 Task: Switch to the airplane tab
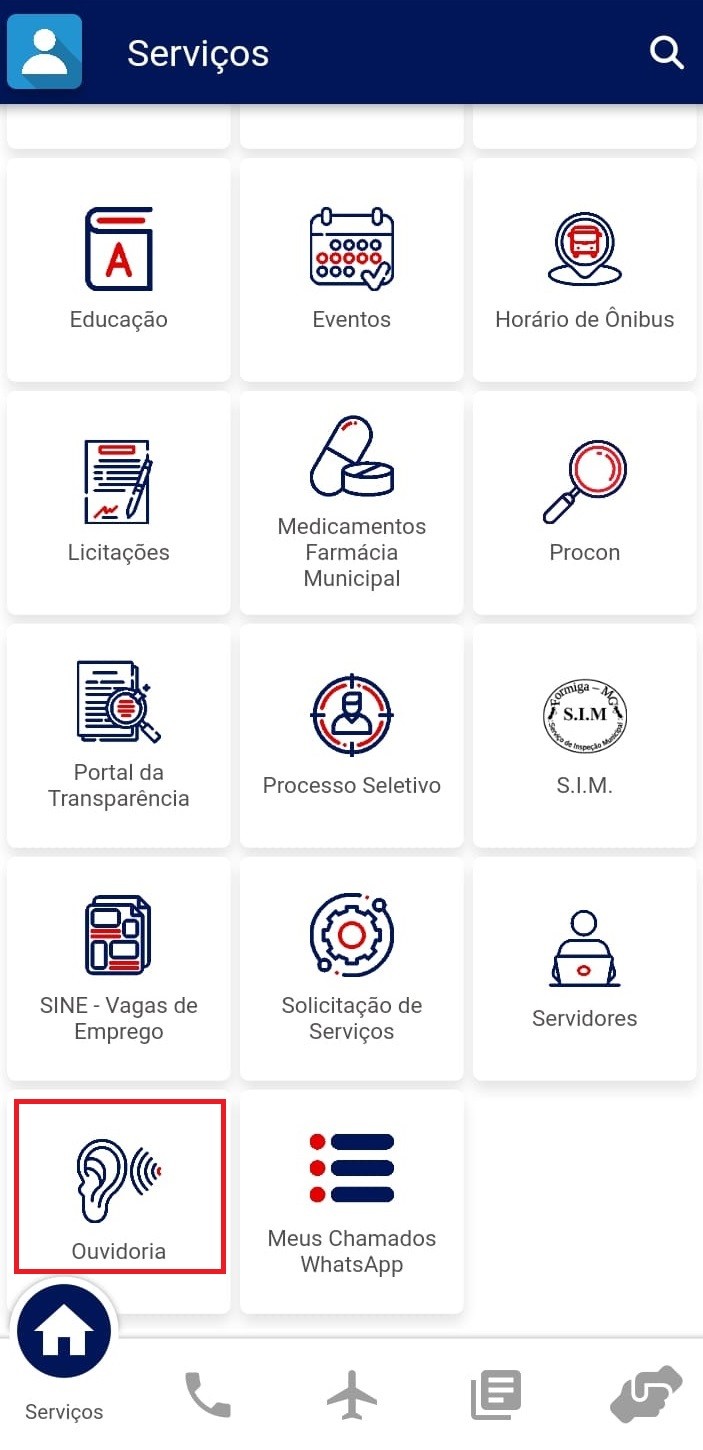click(x=352, y=1394)
